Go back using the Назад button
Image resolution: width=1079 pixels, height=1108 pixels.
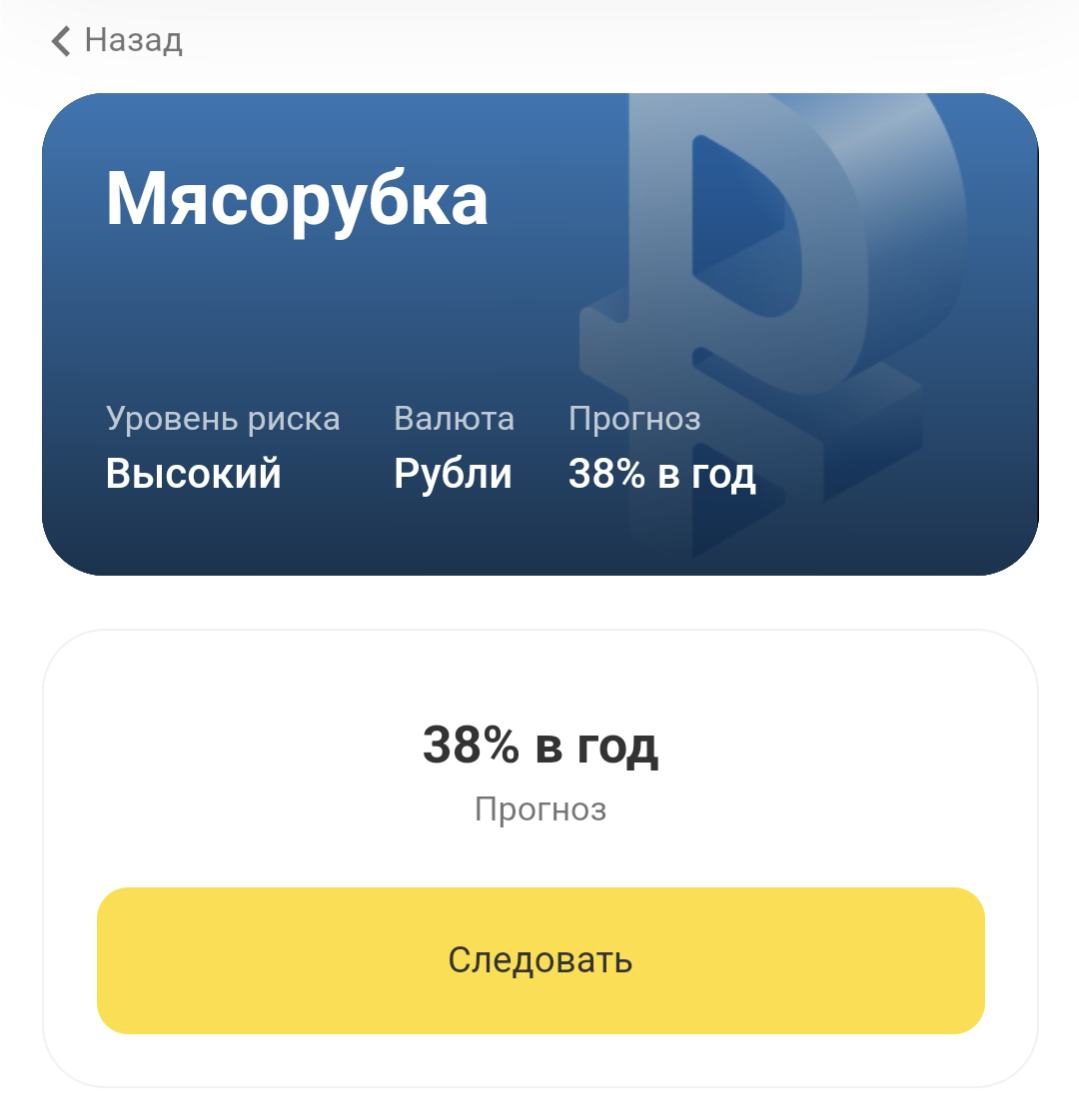click(x=116, y=41)
